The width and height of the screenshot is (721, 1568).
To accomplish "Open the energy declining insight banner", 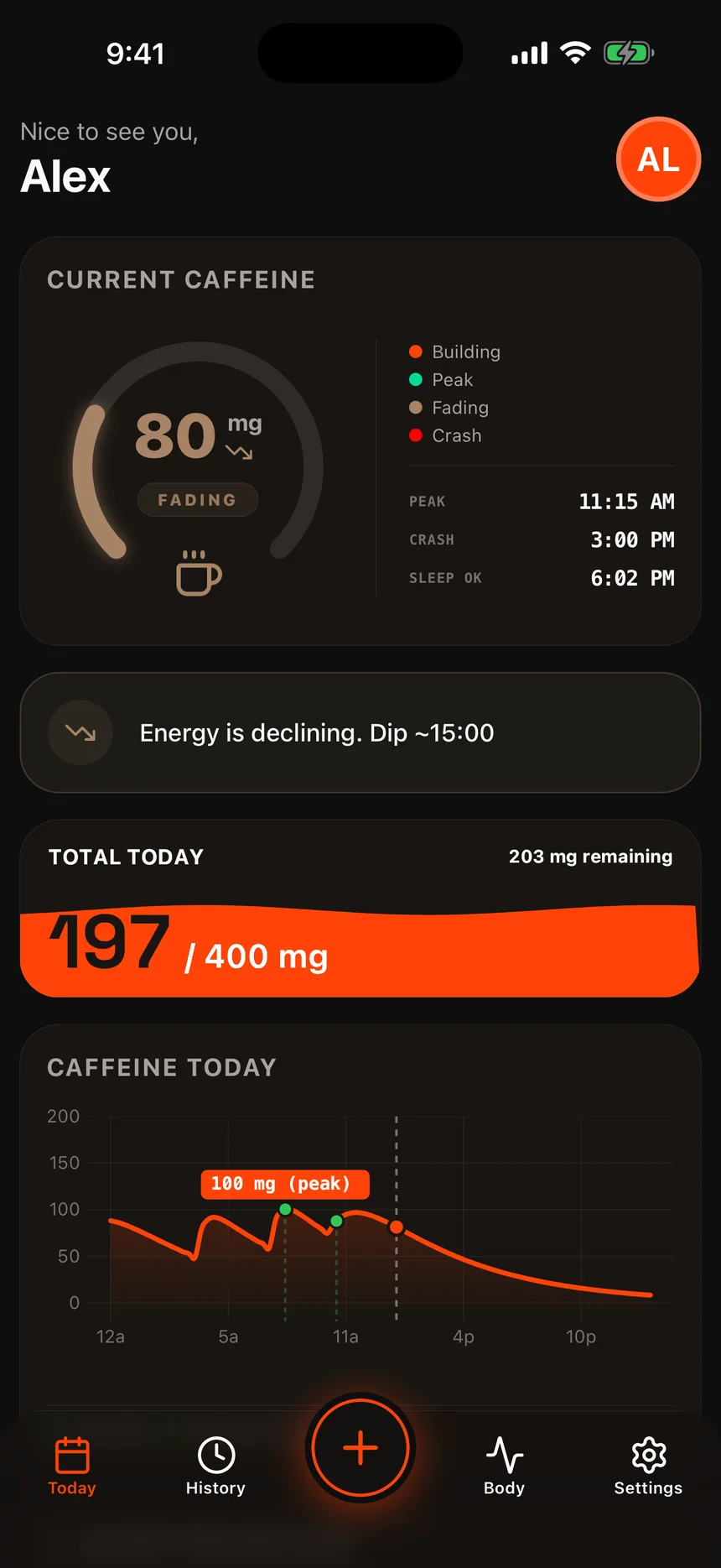I will coord(360,732).
